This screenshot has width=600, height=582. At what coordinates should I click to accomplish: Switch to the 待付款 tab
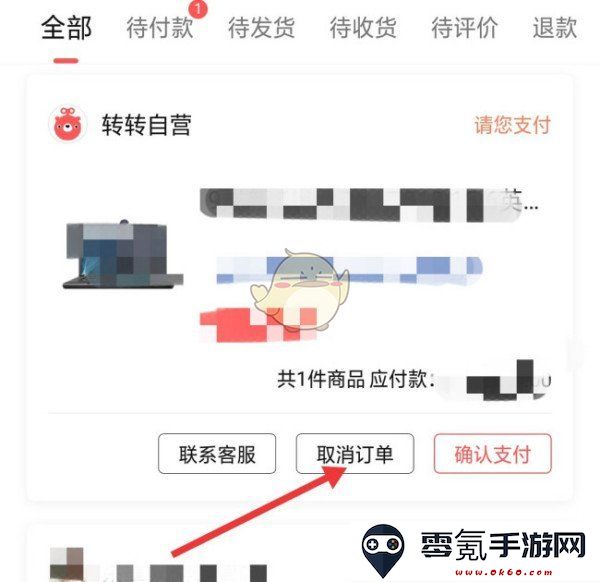pos(160,29)
